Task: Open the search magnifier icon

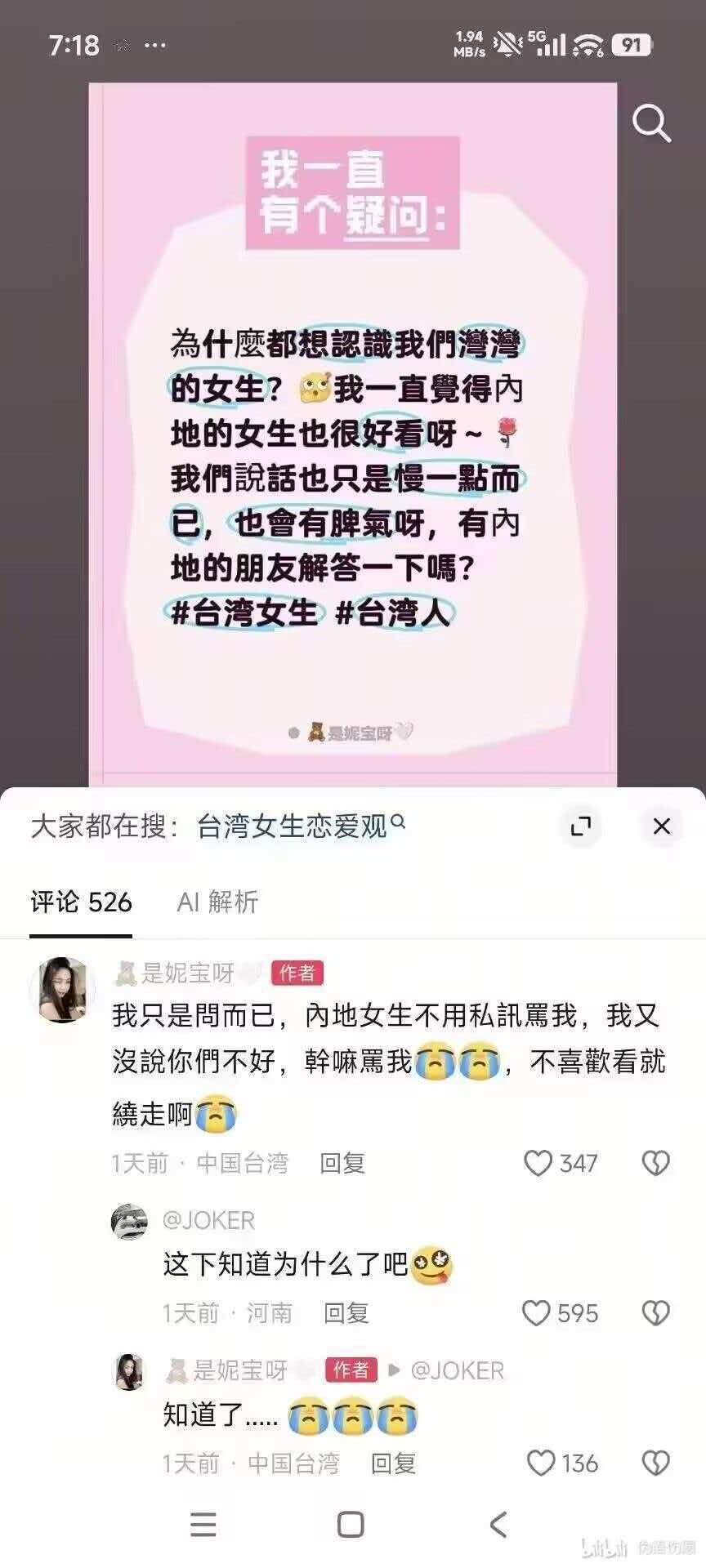Action: click(651, 124)
